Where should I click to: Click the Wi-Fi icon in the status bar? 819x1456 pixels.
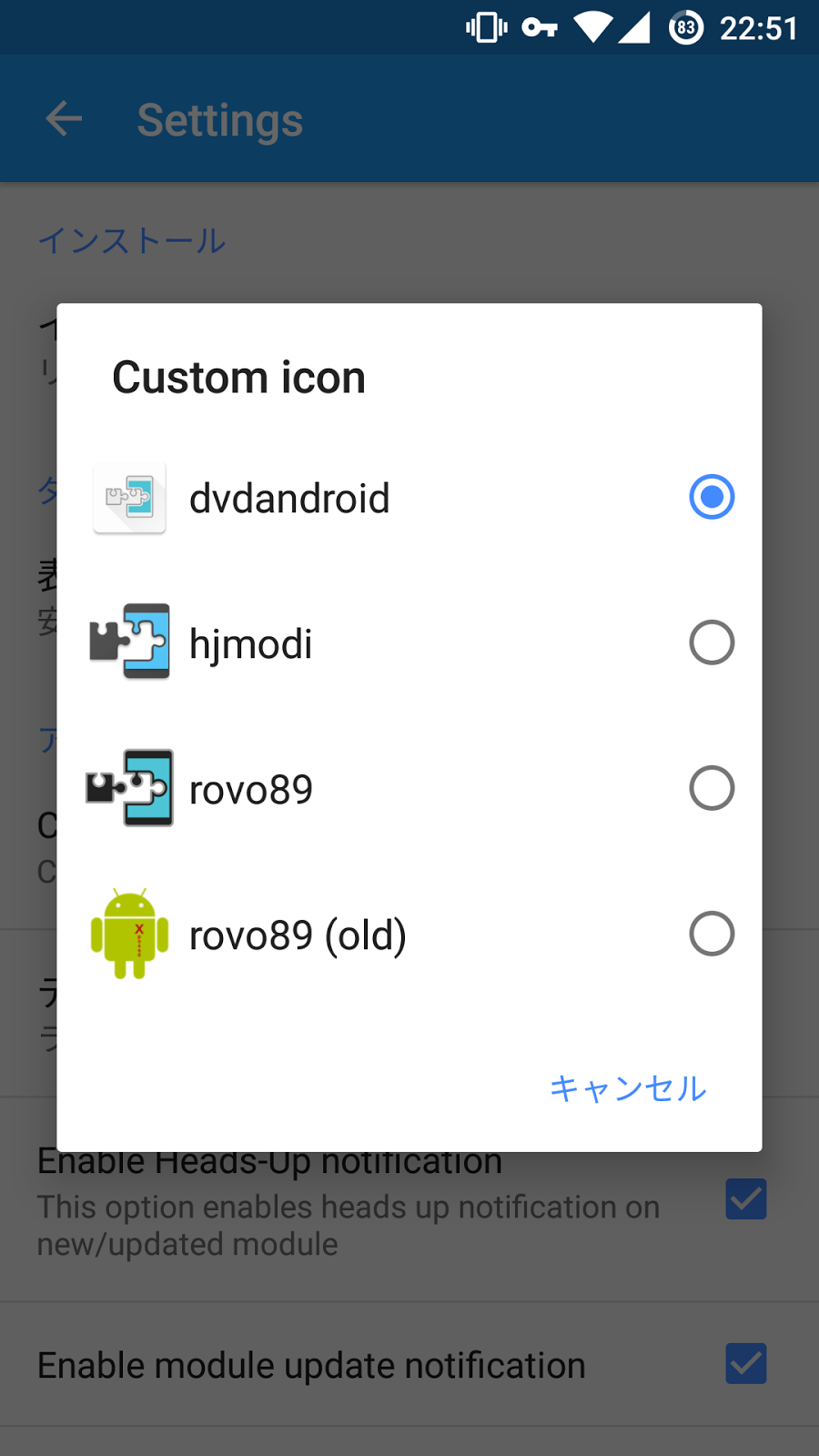592,28
